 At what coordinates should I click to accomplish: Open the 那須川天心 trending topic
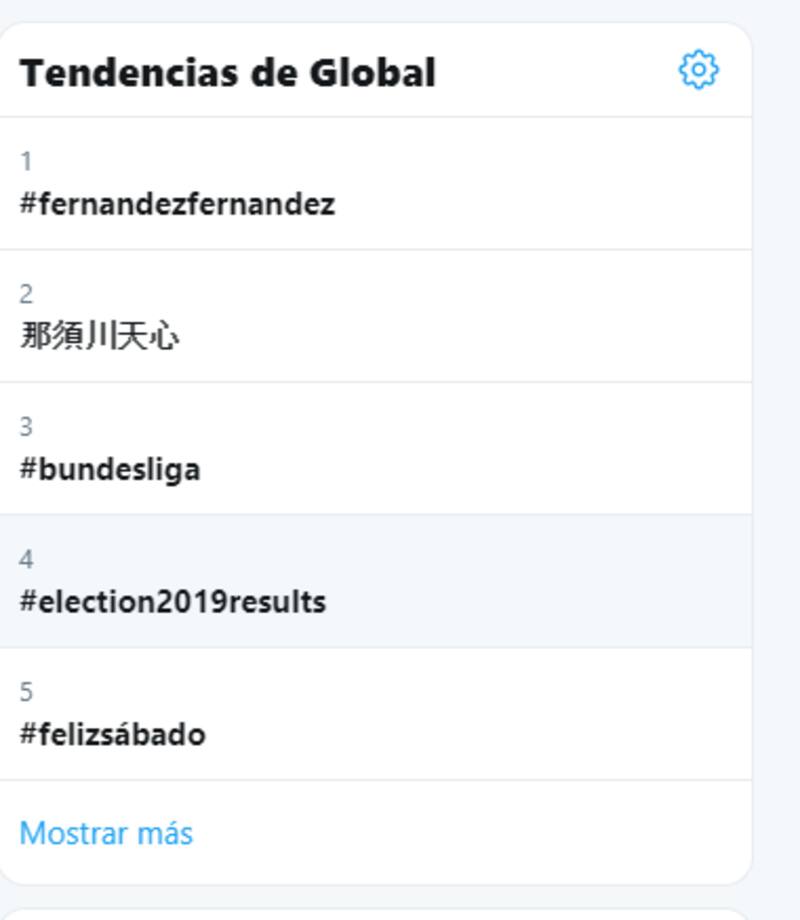click(x=100, y=336)
